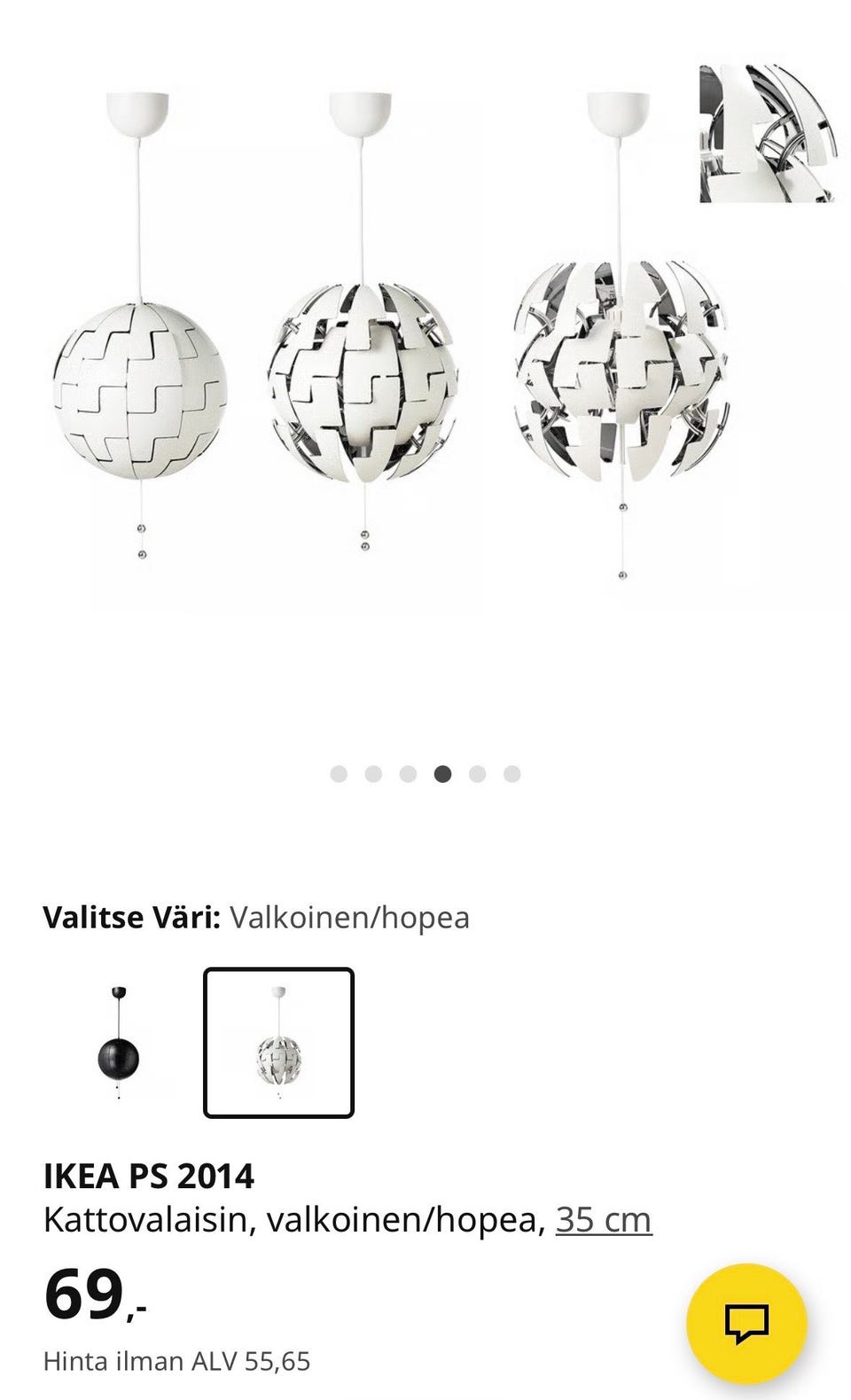Select the white/silver color variant

pyautogui.click(x=278, y=1043)
